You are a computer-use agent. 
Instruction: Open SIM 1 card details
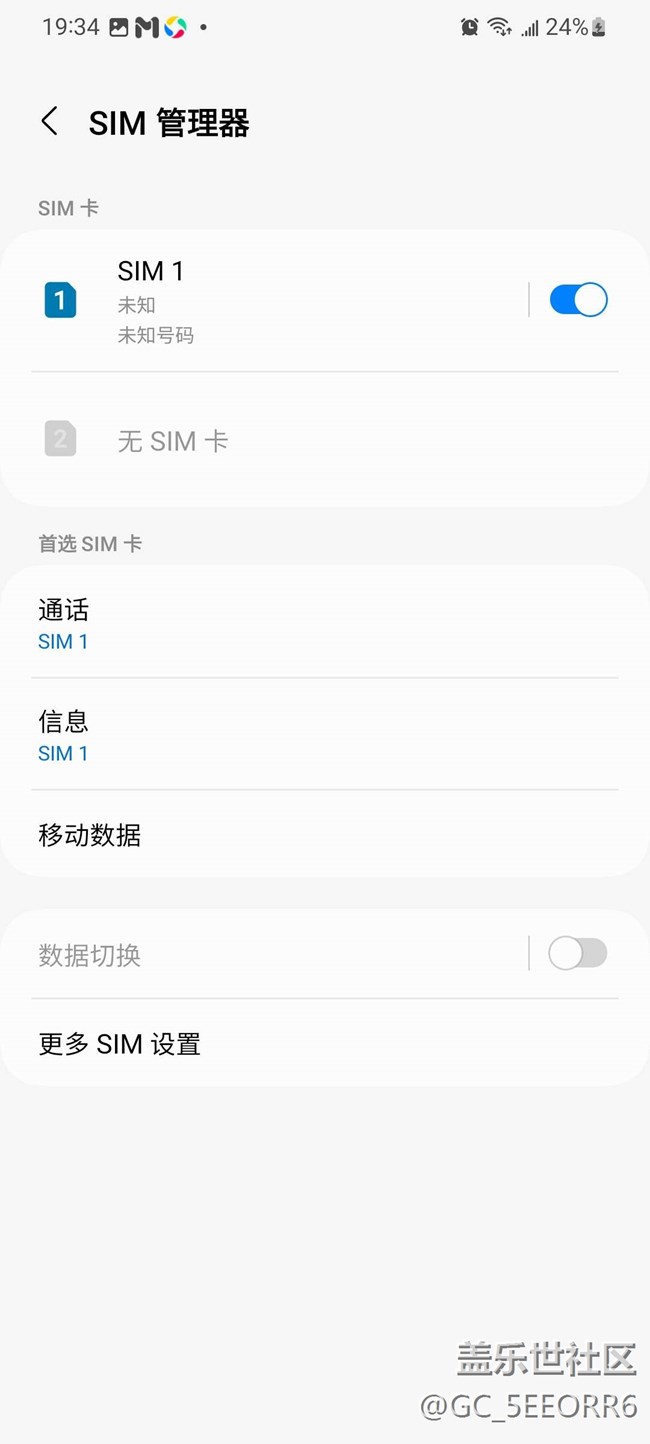(270, 301)
